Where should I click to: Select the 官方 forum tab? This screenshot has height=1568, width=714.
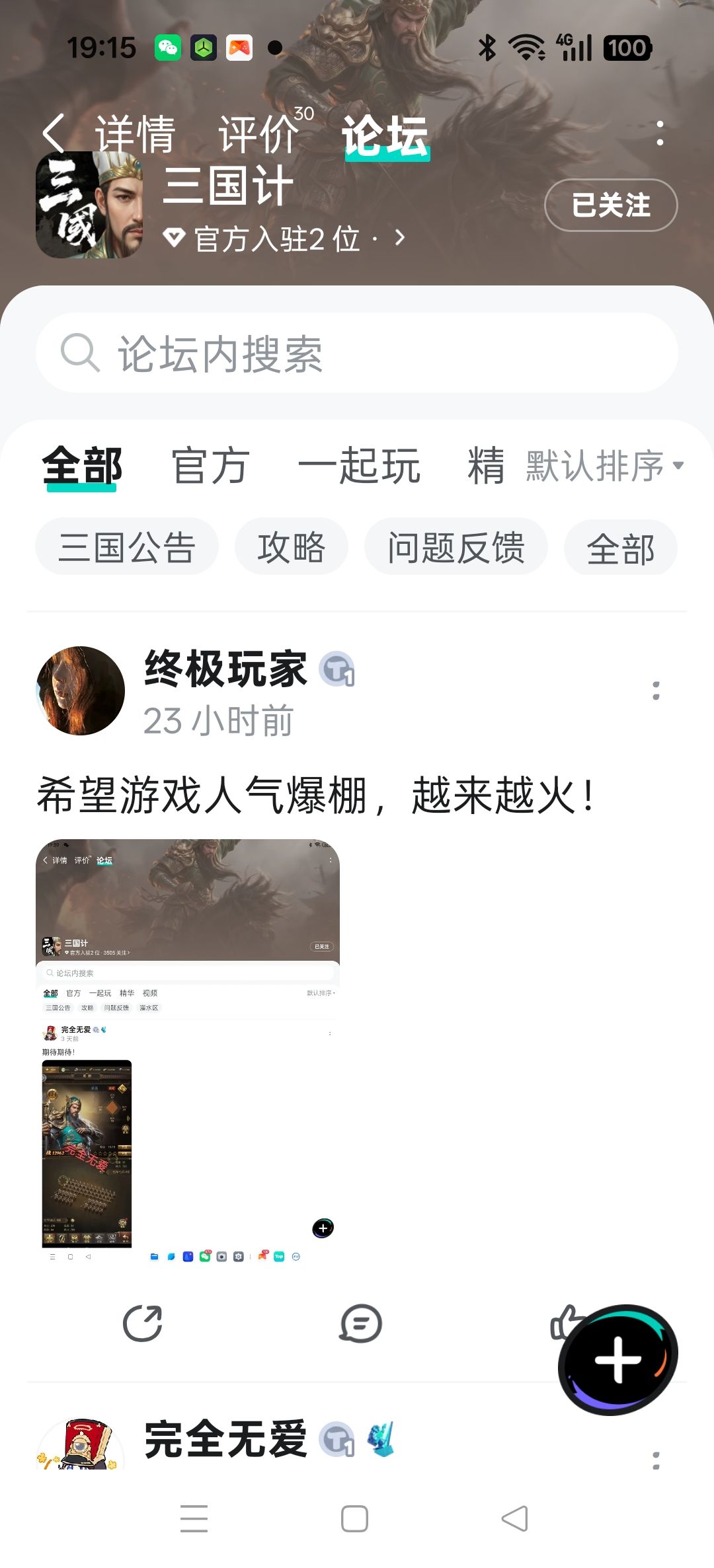click(211, 465)
